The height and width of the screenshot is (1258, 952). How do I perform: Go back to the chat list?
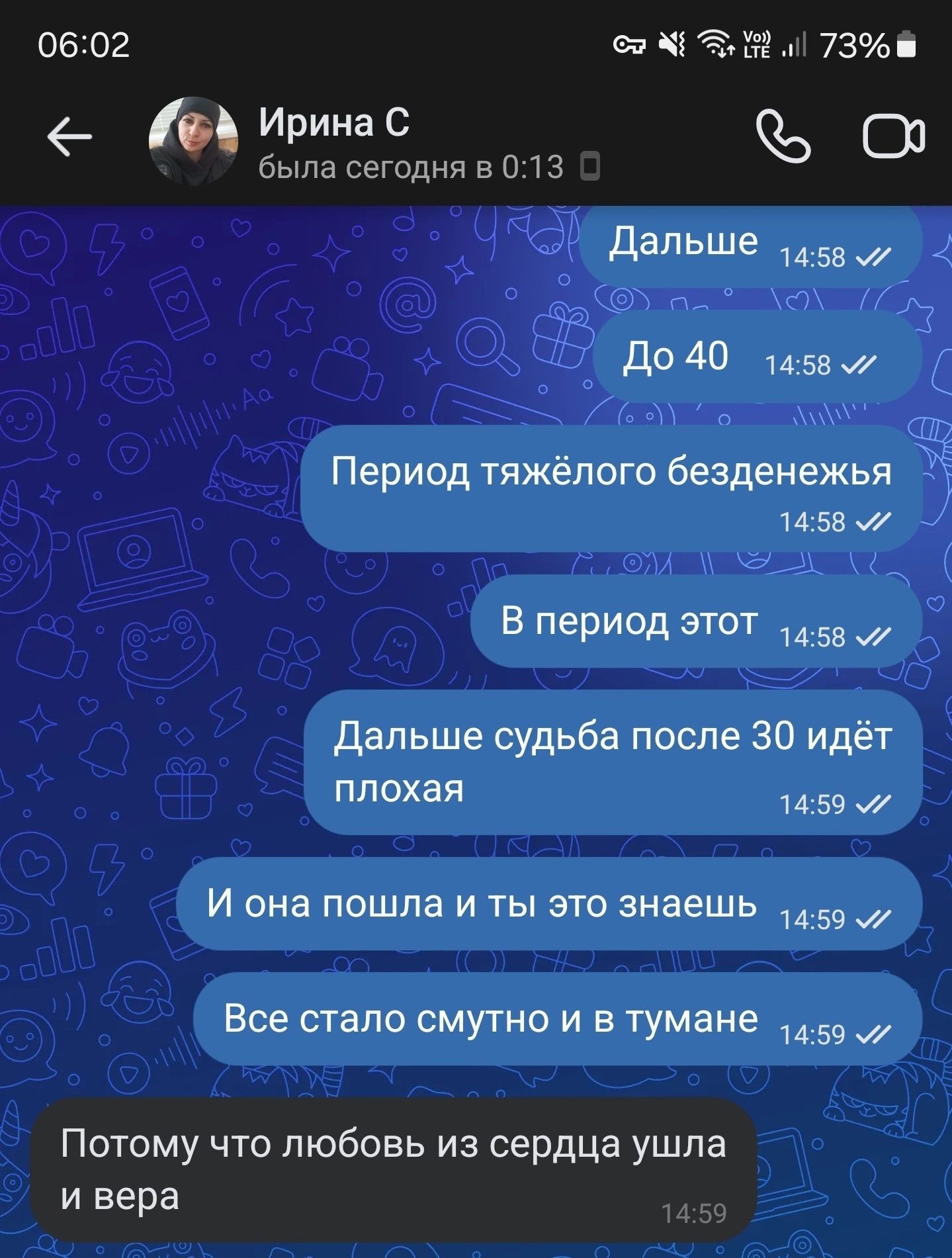point(69,137)
